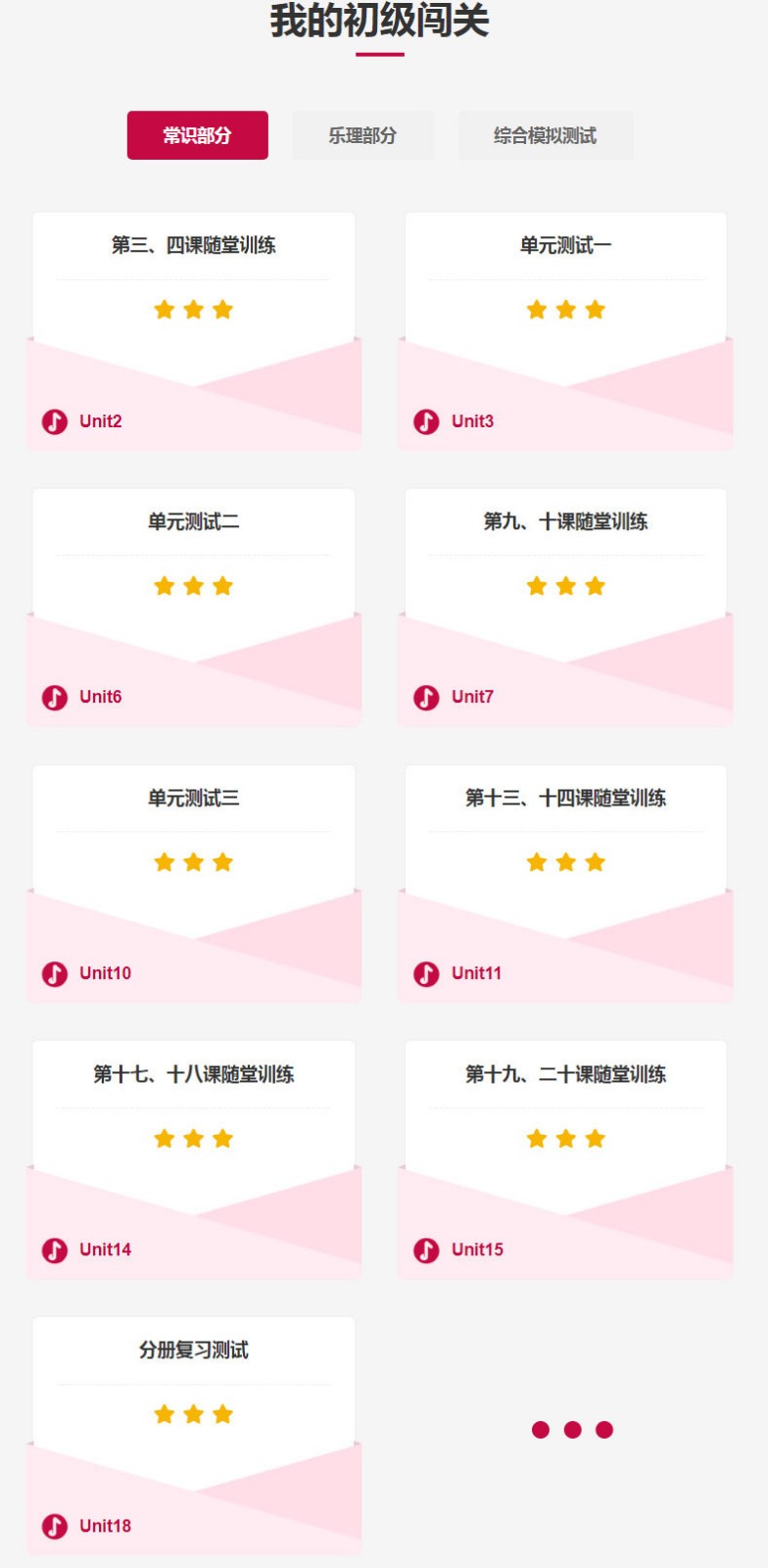The height and width of the screenshot is (1568, 768).
Task: Open the Unit11 第十三、十四课随堂训练 card
Action: pyautogui.click(x=565, y=847)
